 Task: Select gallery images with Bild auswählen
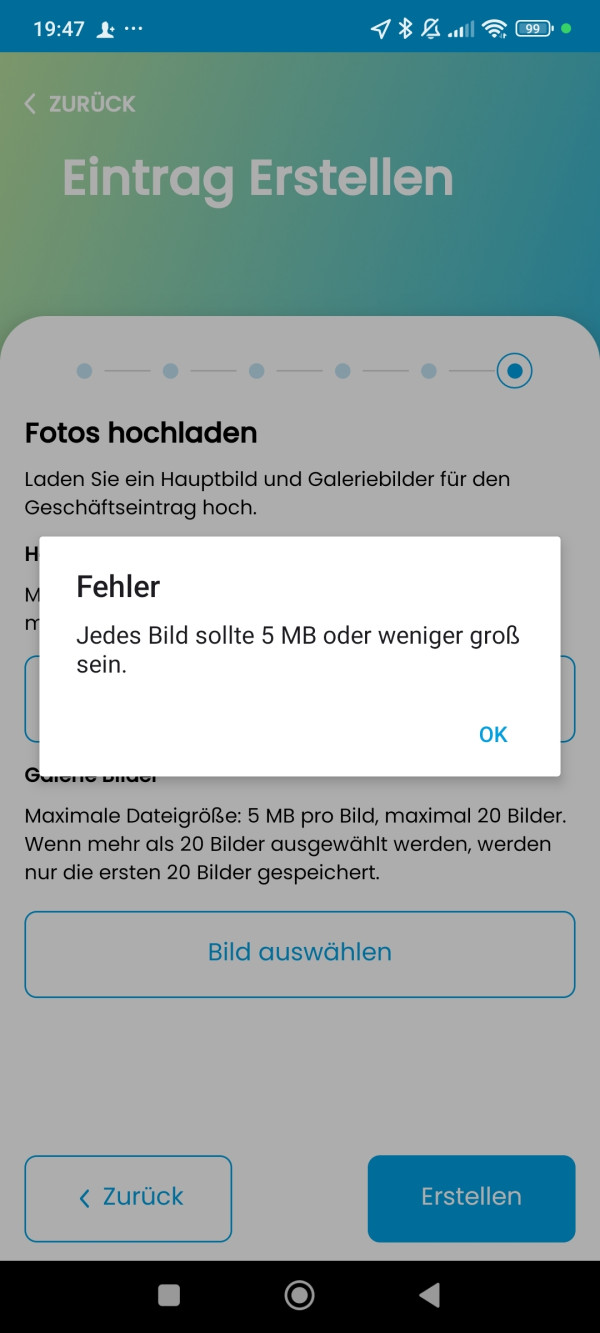pyautogui.click(x=300, y=953)
